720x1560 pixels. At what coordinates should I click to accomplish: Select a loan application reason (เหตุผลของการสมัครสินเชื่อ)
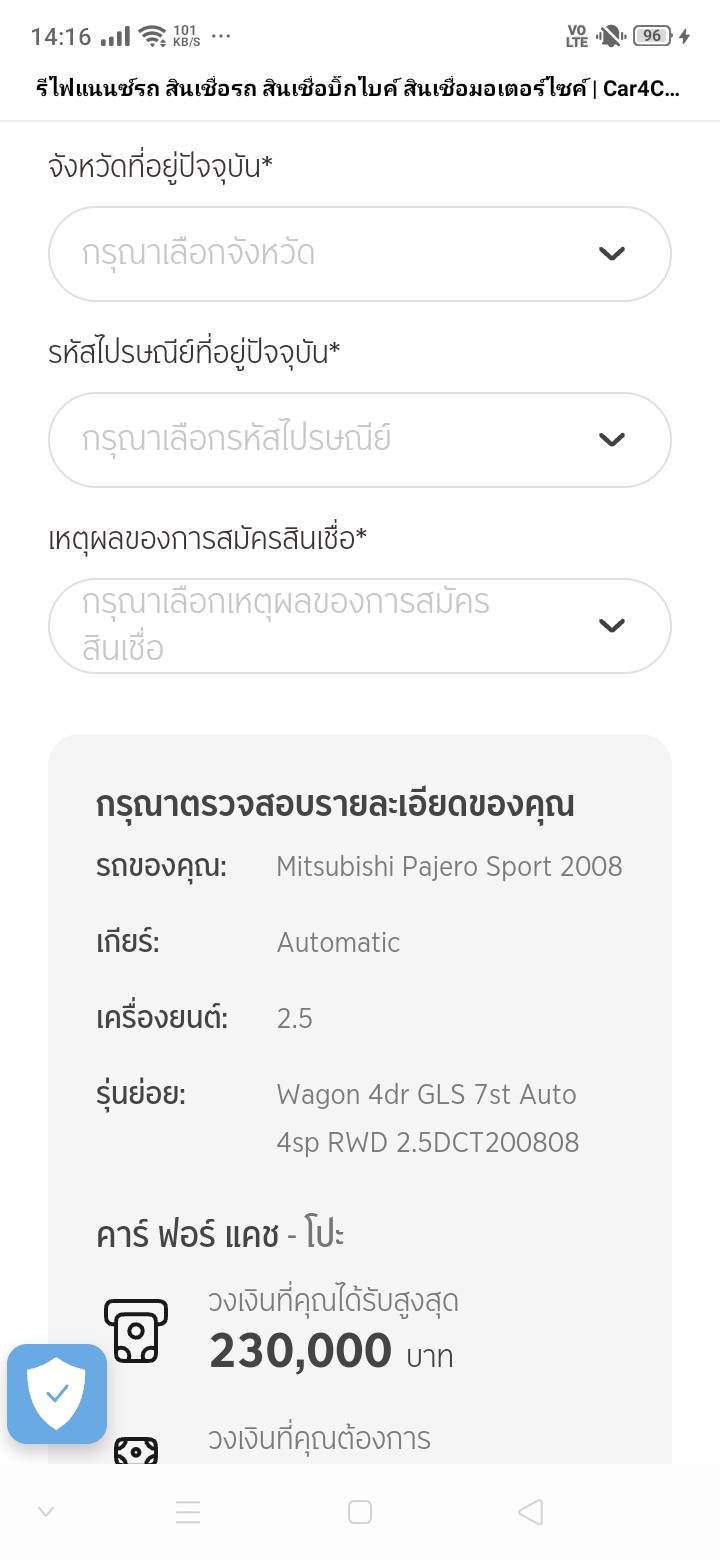click(359, 626)
